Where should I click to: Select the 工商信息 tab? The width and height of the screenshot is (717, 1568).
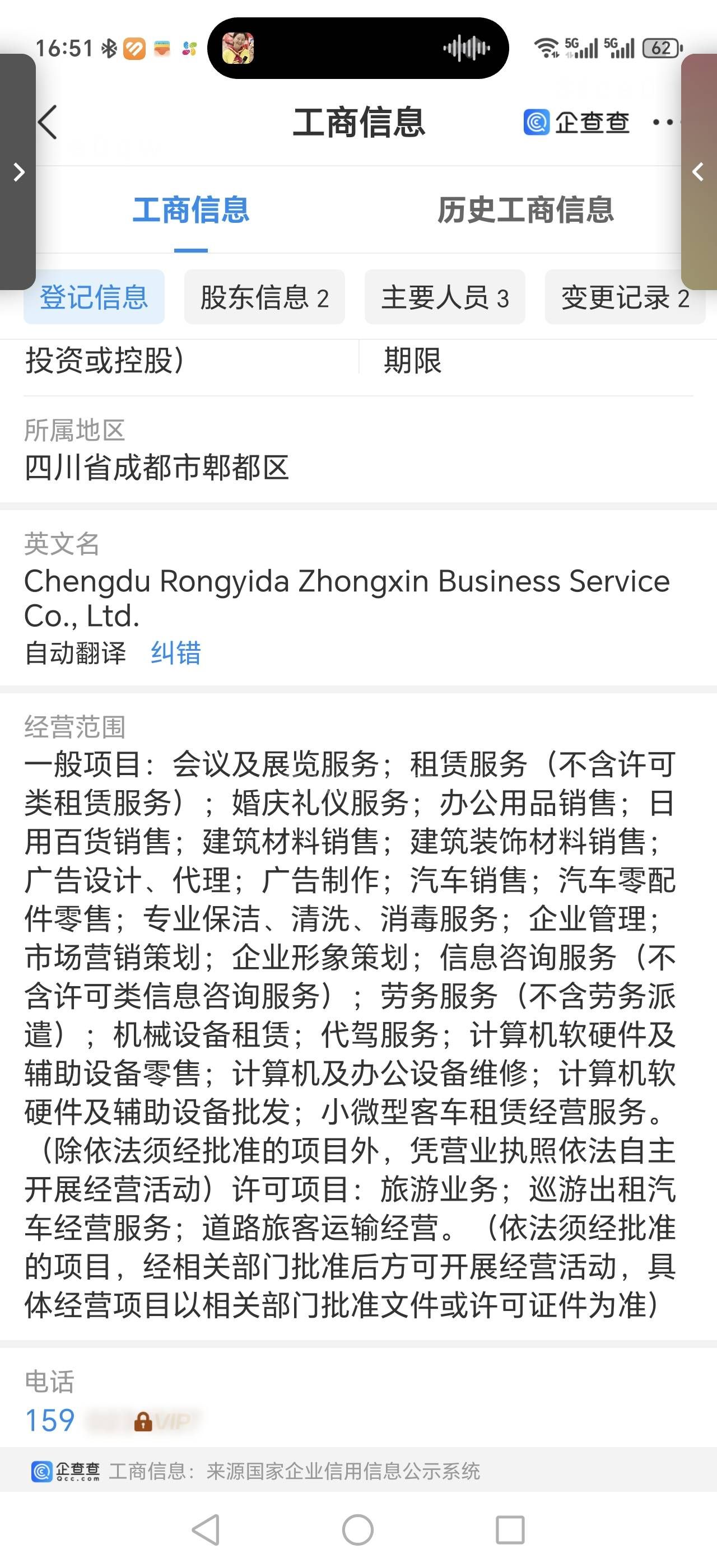190,210
